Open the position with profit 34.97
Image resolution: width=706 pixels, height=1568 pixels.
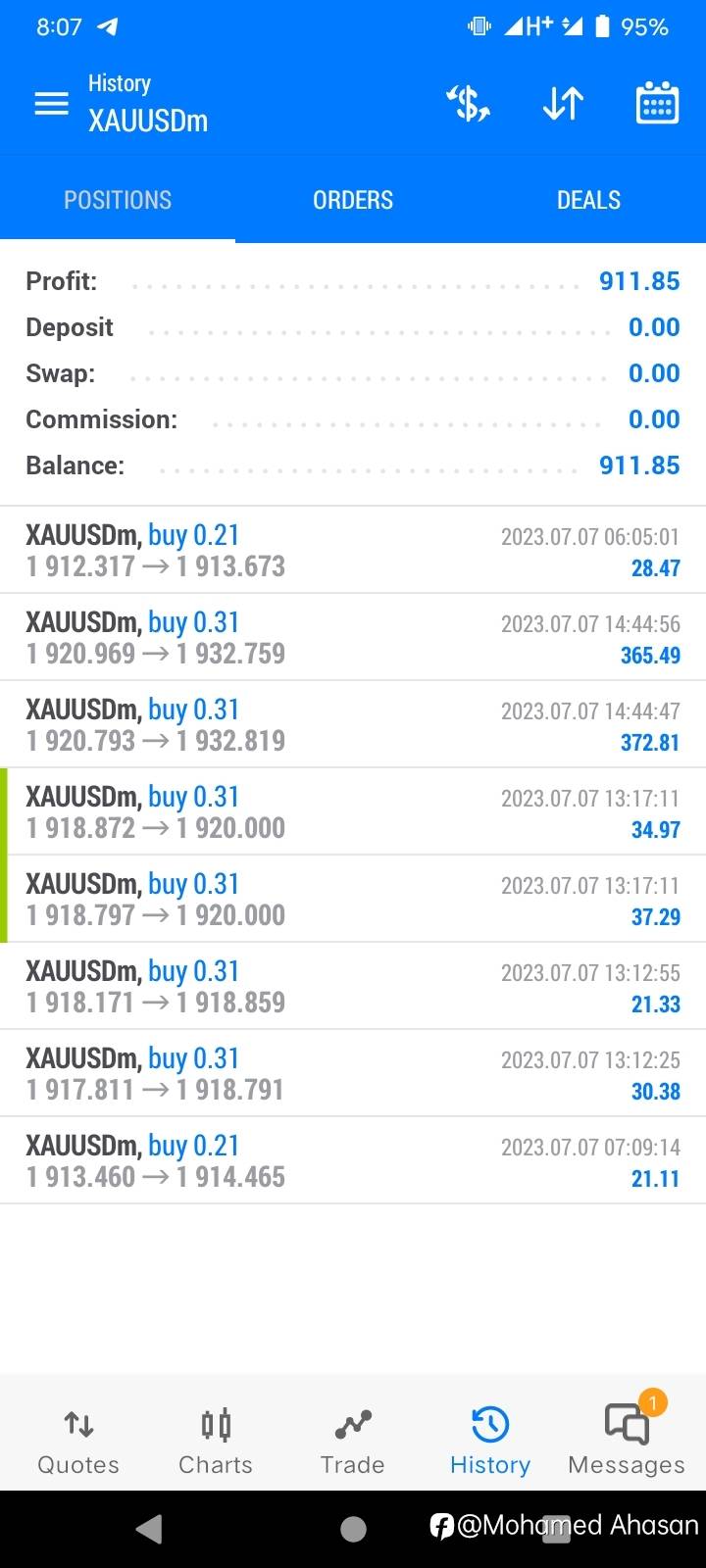[x=353, y=811]
